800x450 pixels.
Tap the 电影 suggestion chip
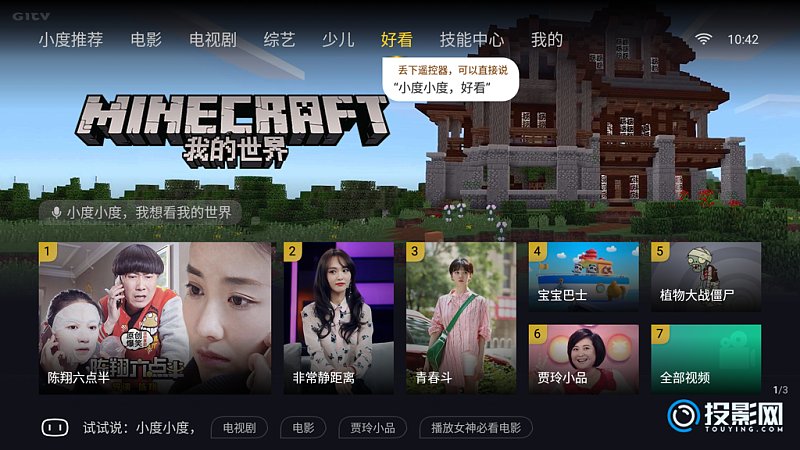click(x=303, y=428)
